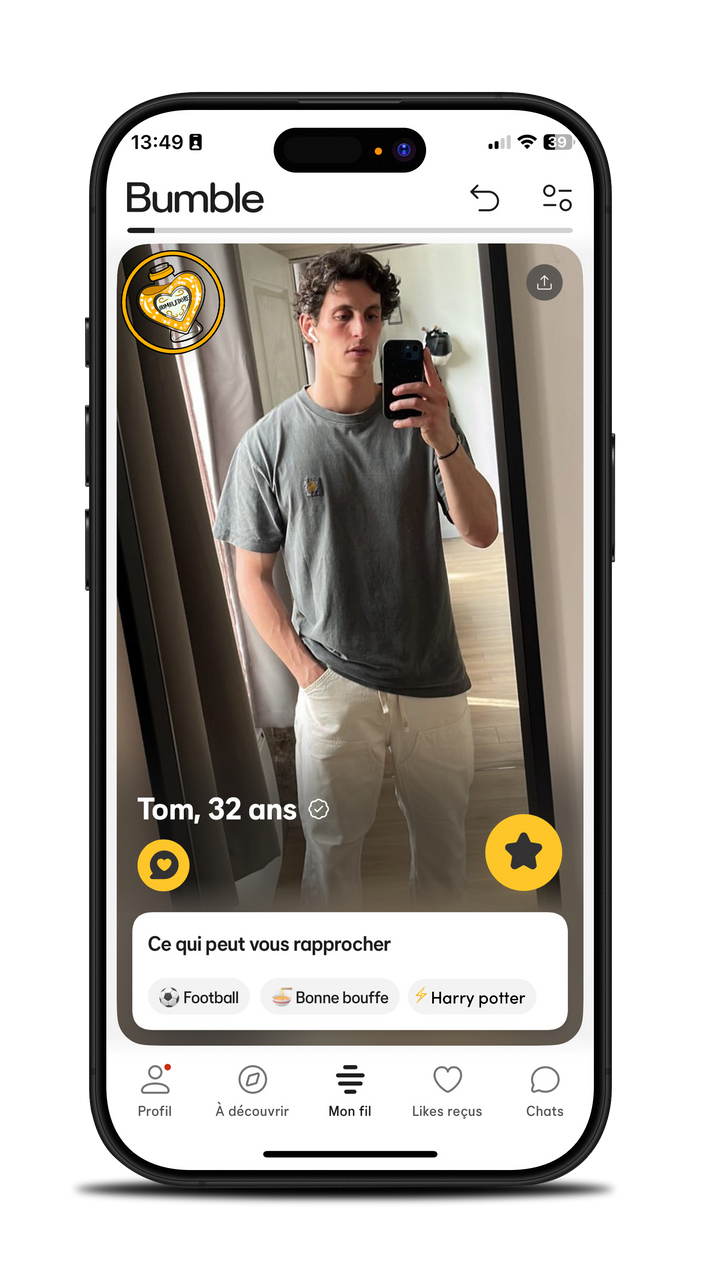
Task: Select the Mon fil tab
Action: click(350, 1091)
